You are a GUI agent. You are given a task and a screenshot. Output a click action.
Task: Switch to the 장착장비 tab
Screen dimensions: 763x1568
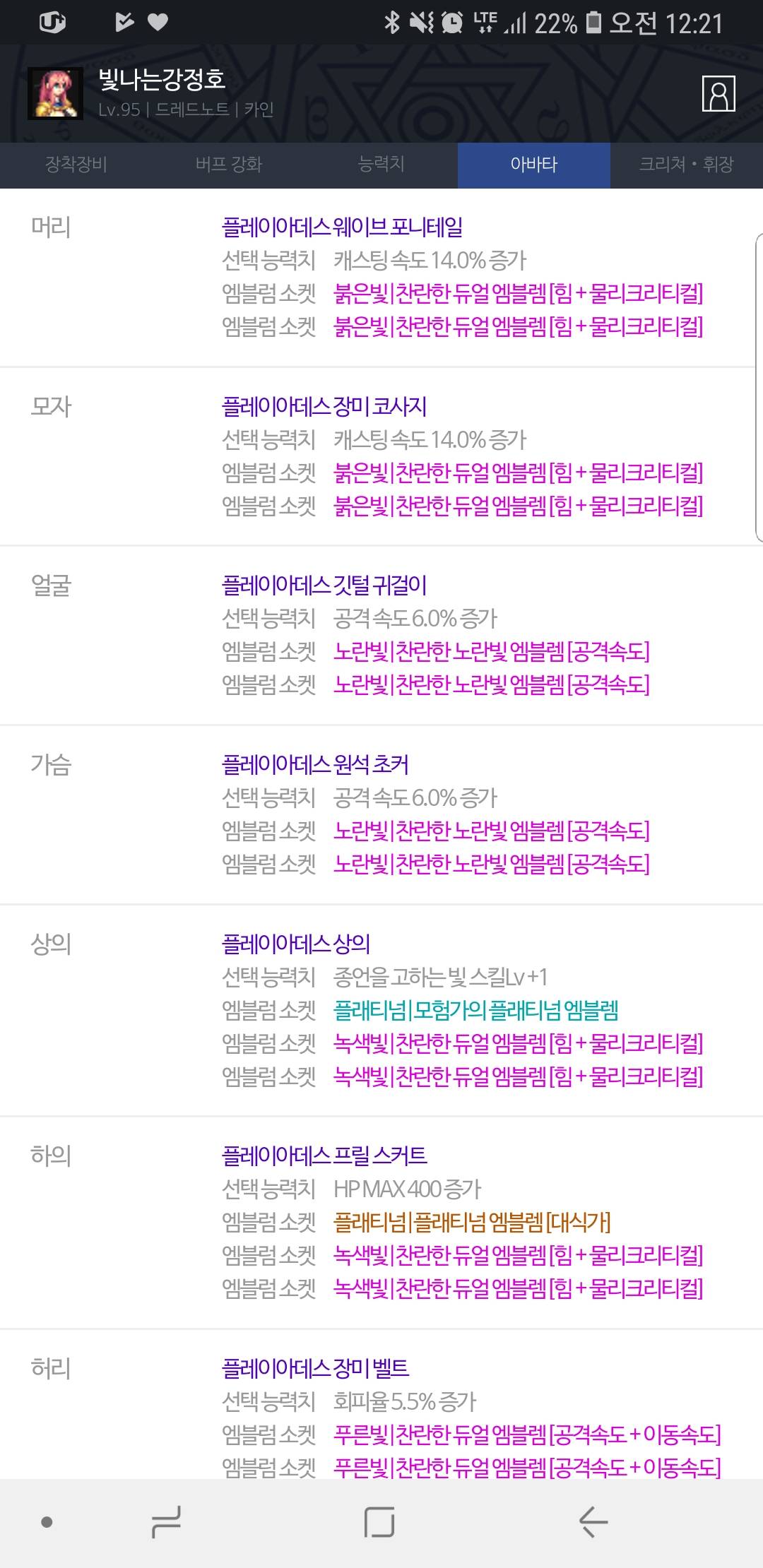coord(76,165)
